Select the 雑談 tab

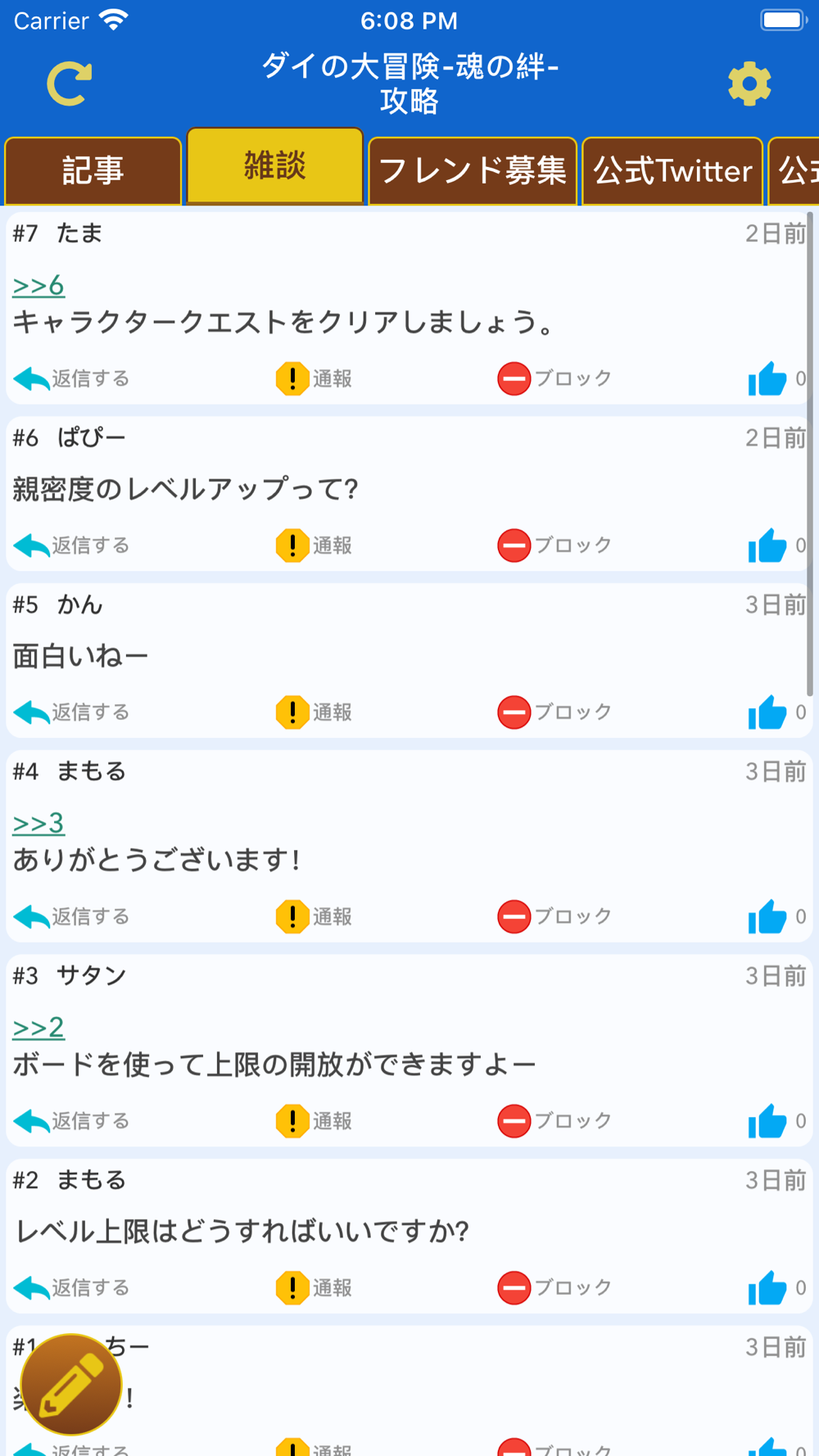(x=275, y=165)
